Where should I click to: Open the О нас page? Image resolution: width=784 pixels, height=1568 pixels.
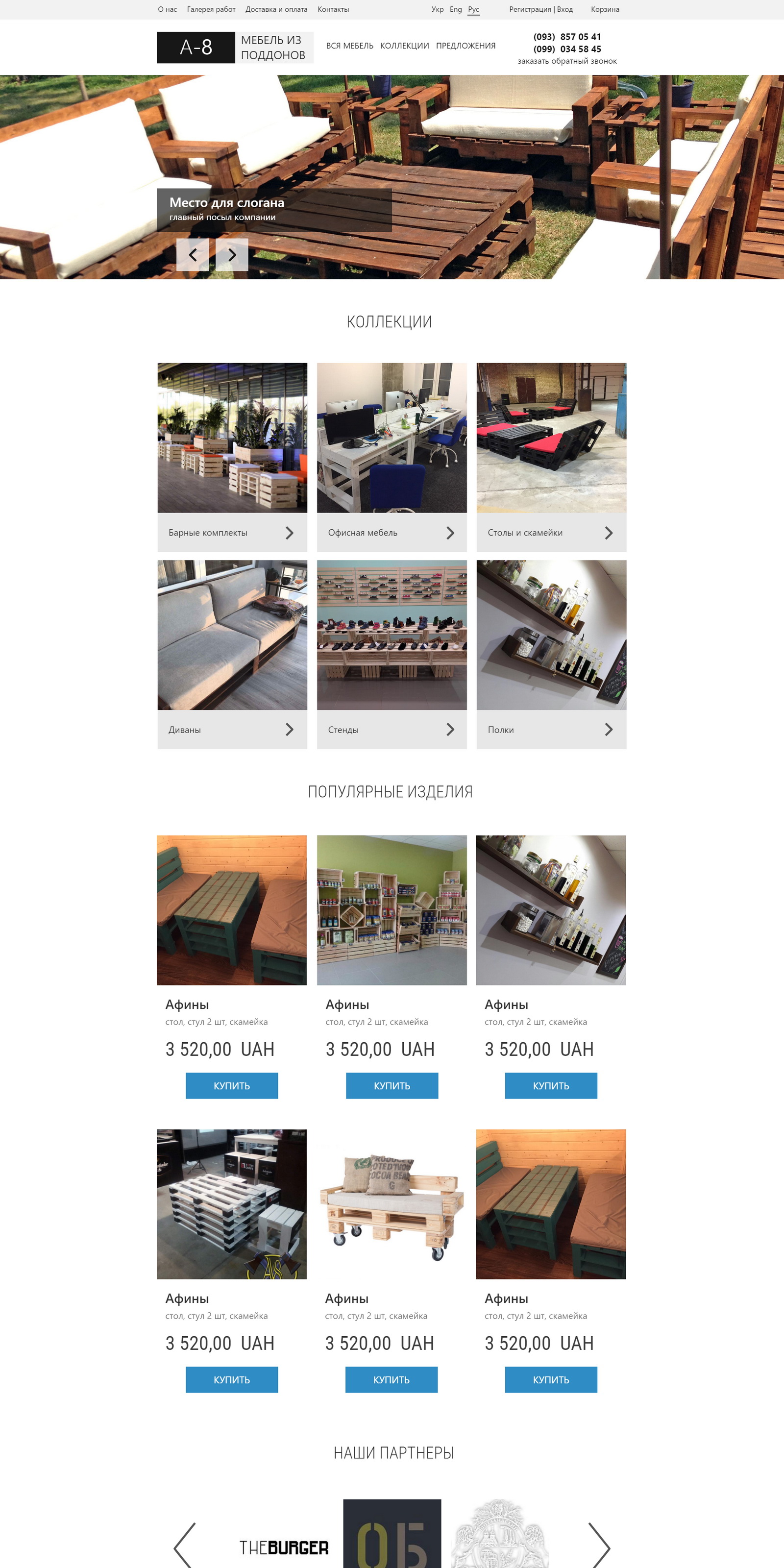(168, 10)
